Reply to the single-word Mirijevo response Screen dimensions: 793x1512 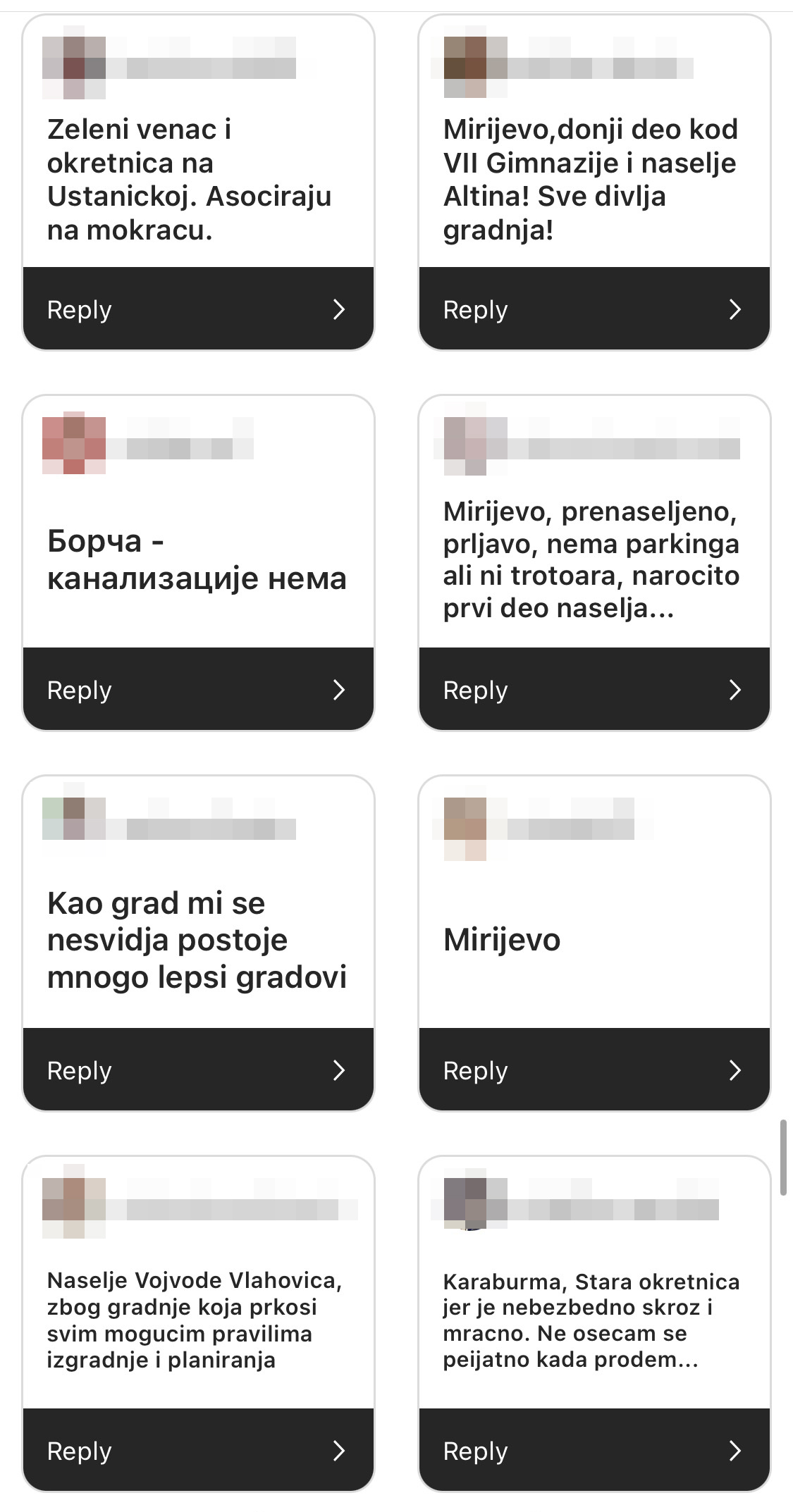[x=594, y=1070]
